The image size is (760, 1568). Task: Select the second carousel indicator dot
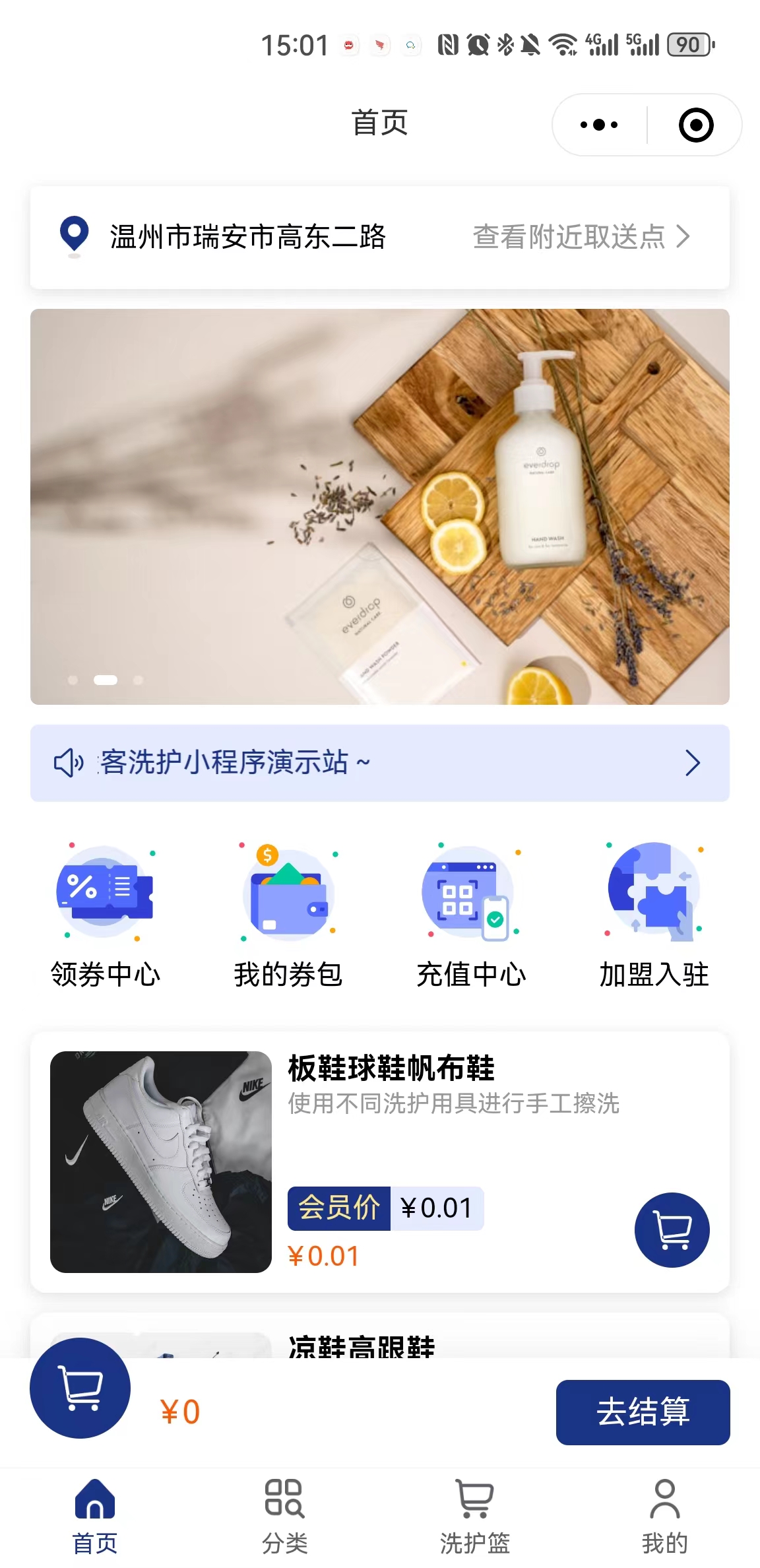pyautogui.click(x=105, y=679)
